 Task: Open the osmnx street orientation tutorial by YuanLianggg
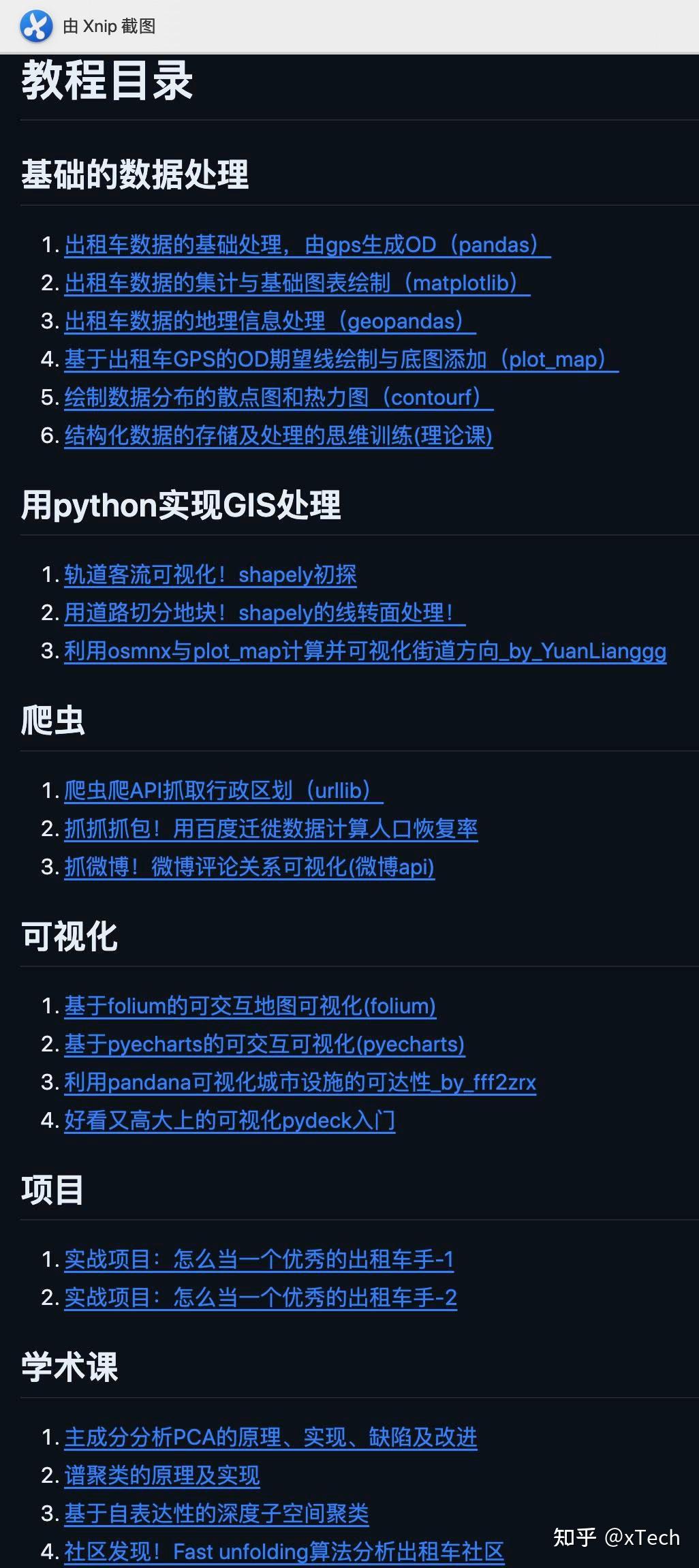pyautogui.click(x=364, y=651)
